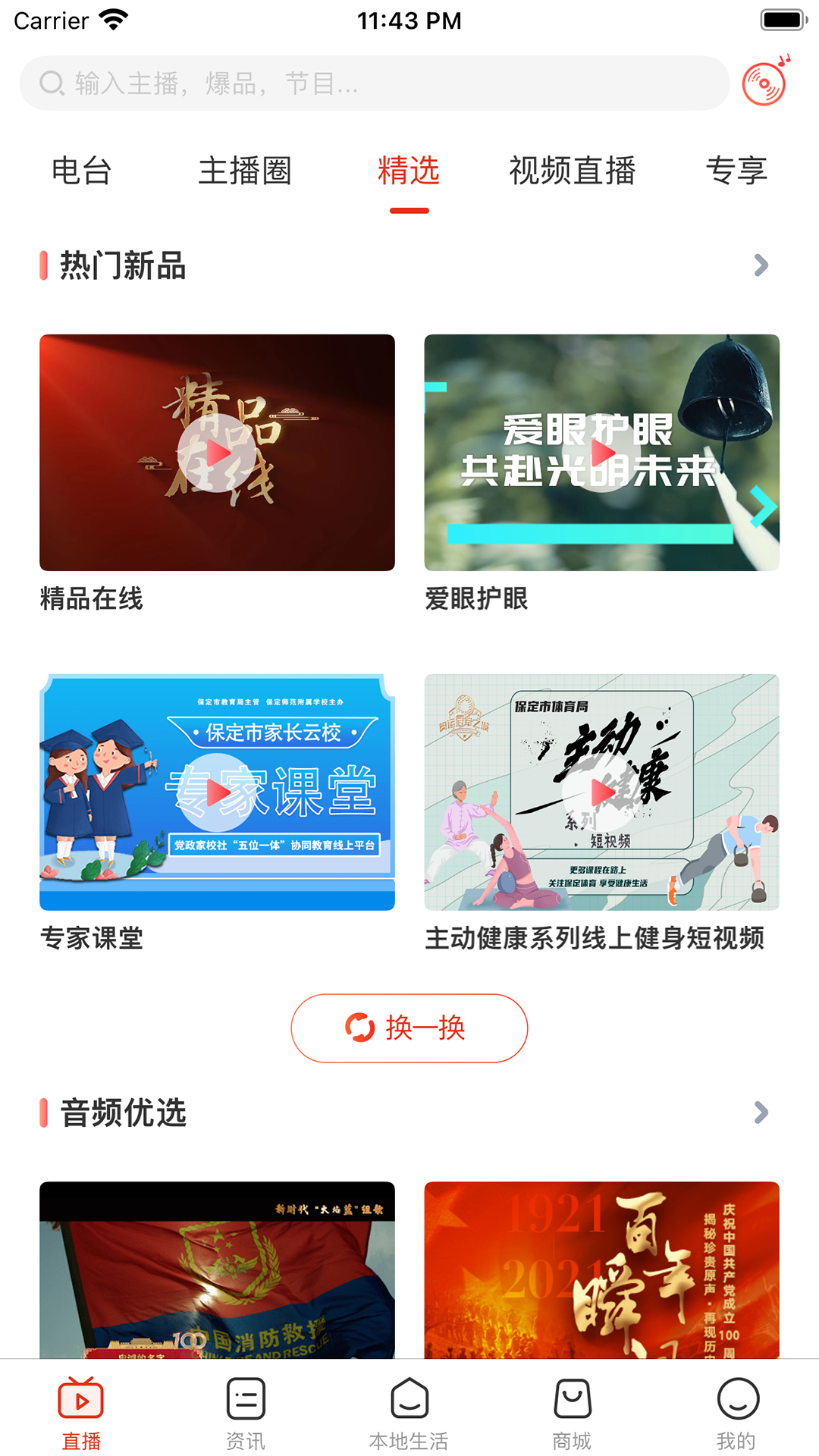Click the search magnifier icon

coord(51,83)
